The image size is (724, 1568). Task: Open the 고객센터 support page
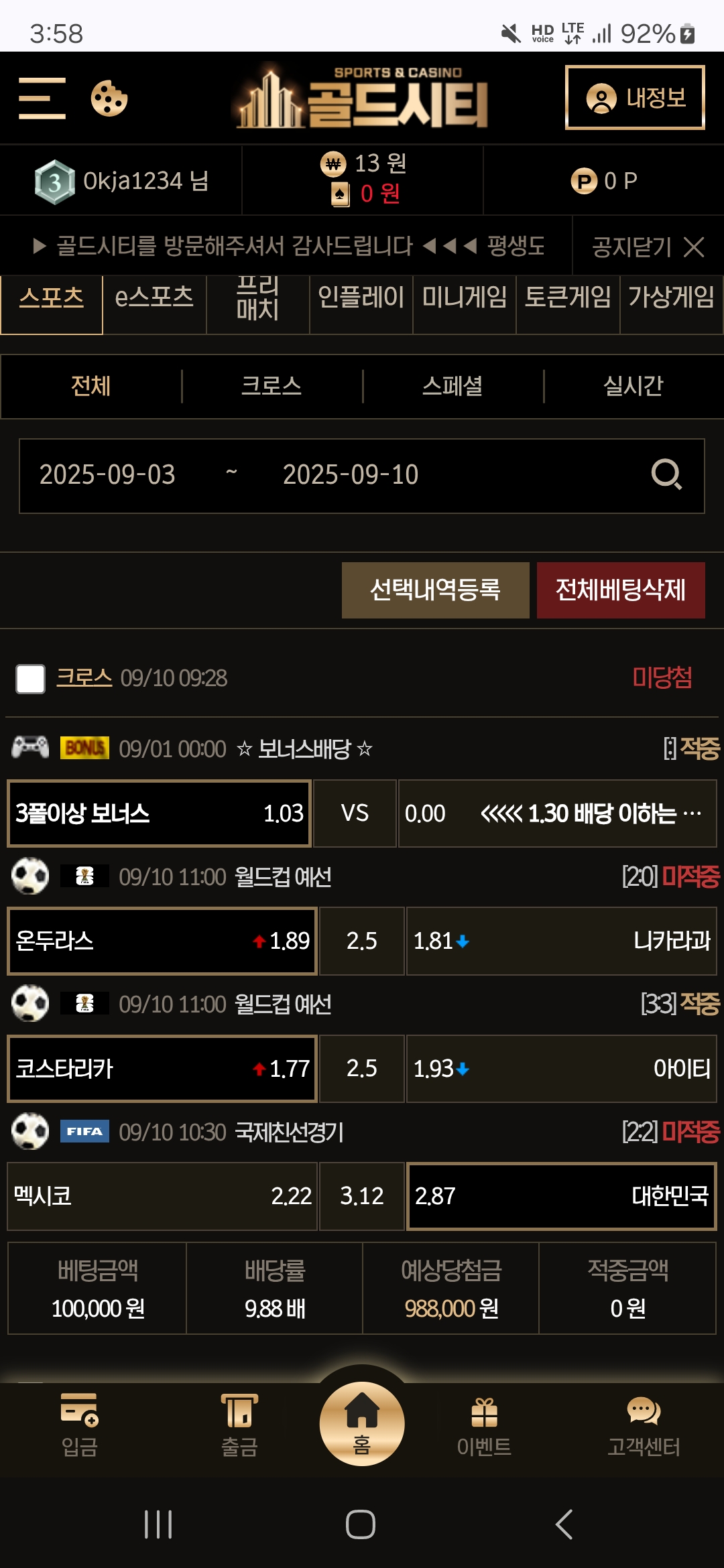point(644,1425)
